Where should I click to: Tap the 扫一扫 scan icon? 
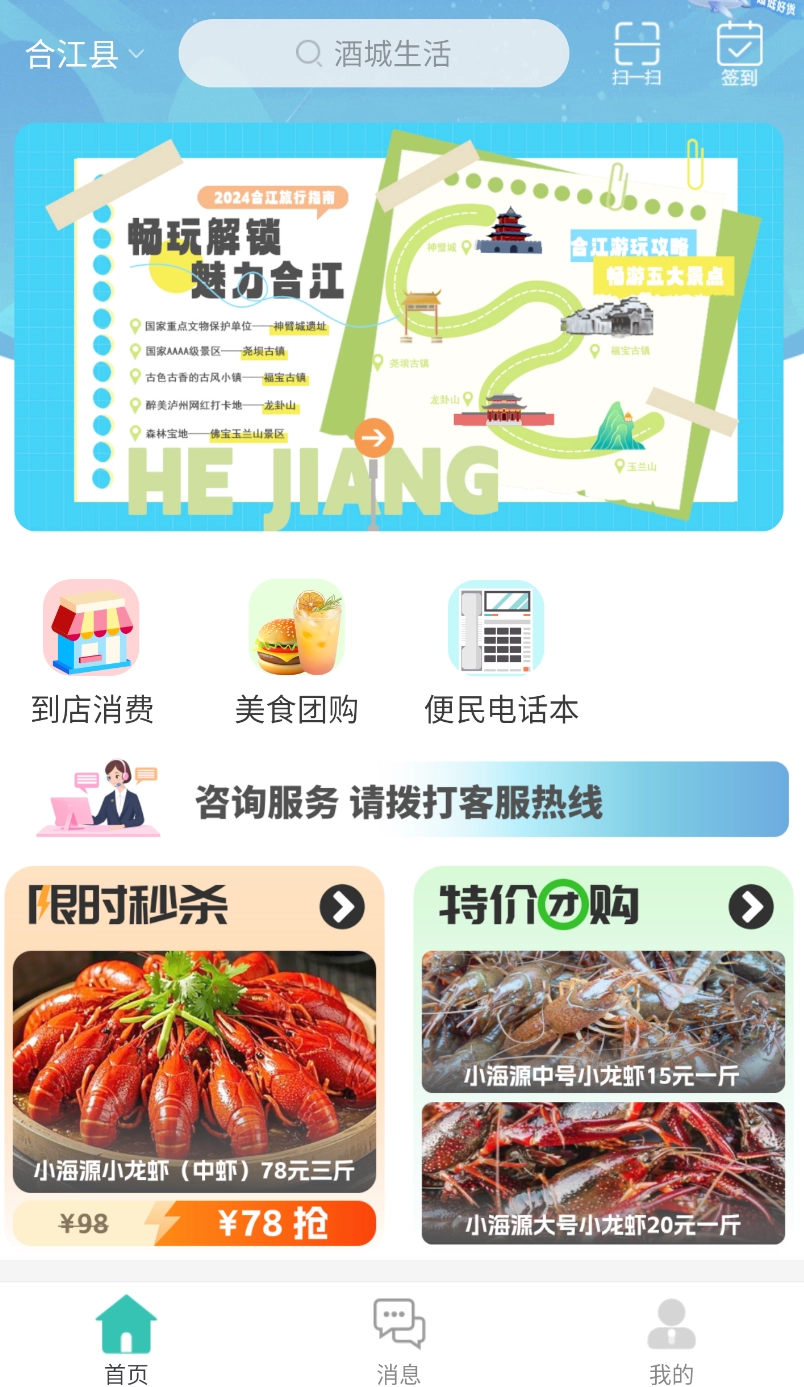pyautogui.click(x=638, y=52)
